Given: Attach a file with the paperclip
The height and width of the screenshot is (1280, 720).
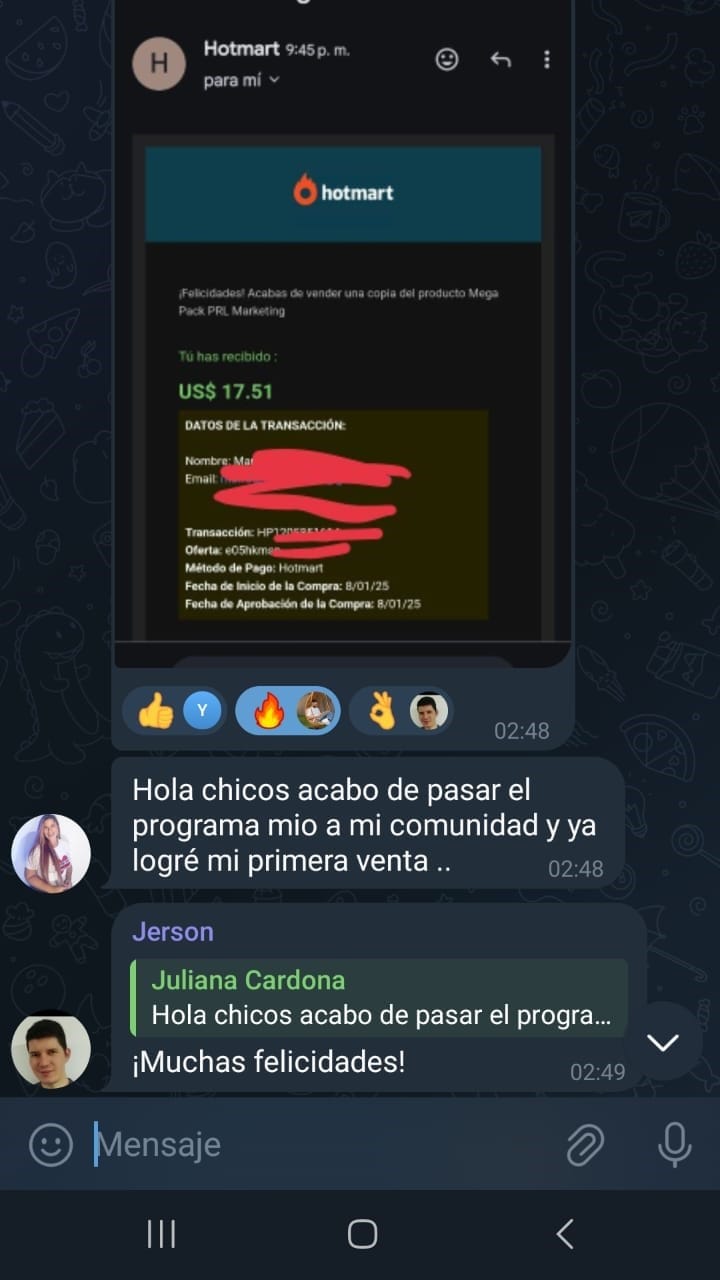Looking at the screenshot, I should click(585, 1145).
